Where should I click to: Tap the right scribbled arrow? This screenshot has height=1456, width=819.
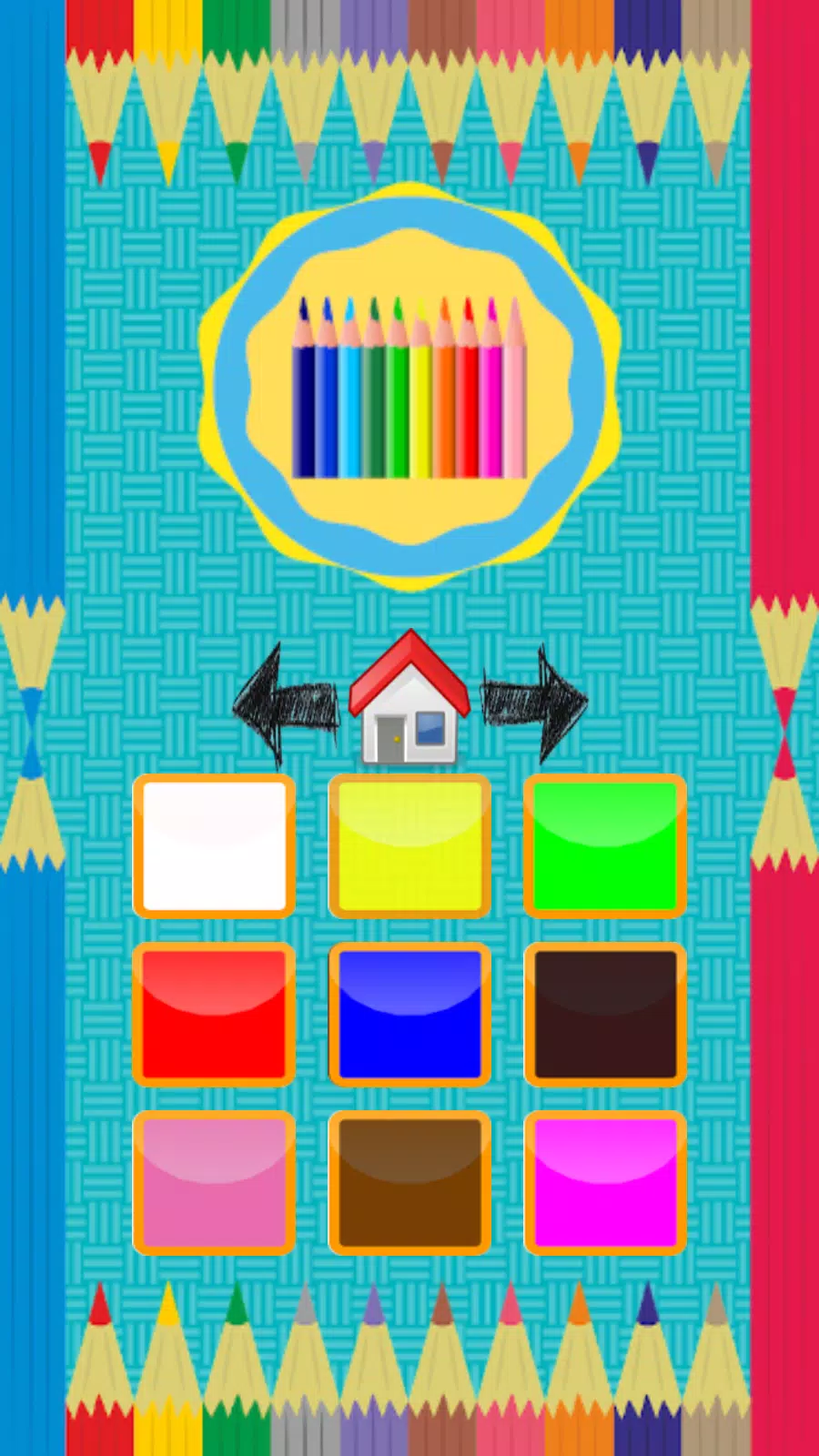535,702
